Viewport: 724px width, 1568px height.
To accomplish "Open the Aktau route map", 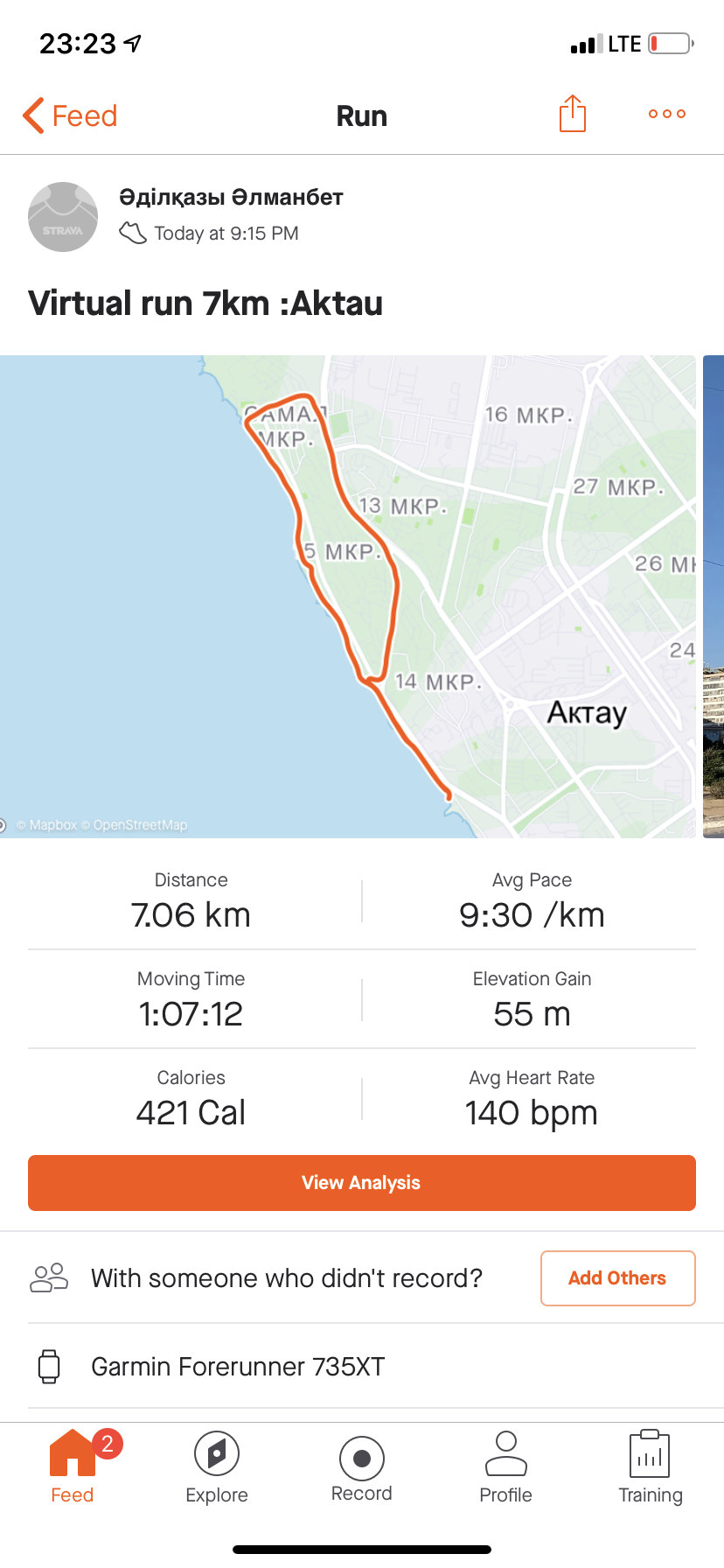I will pyautogui.click(x=350, y=595).
